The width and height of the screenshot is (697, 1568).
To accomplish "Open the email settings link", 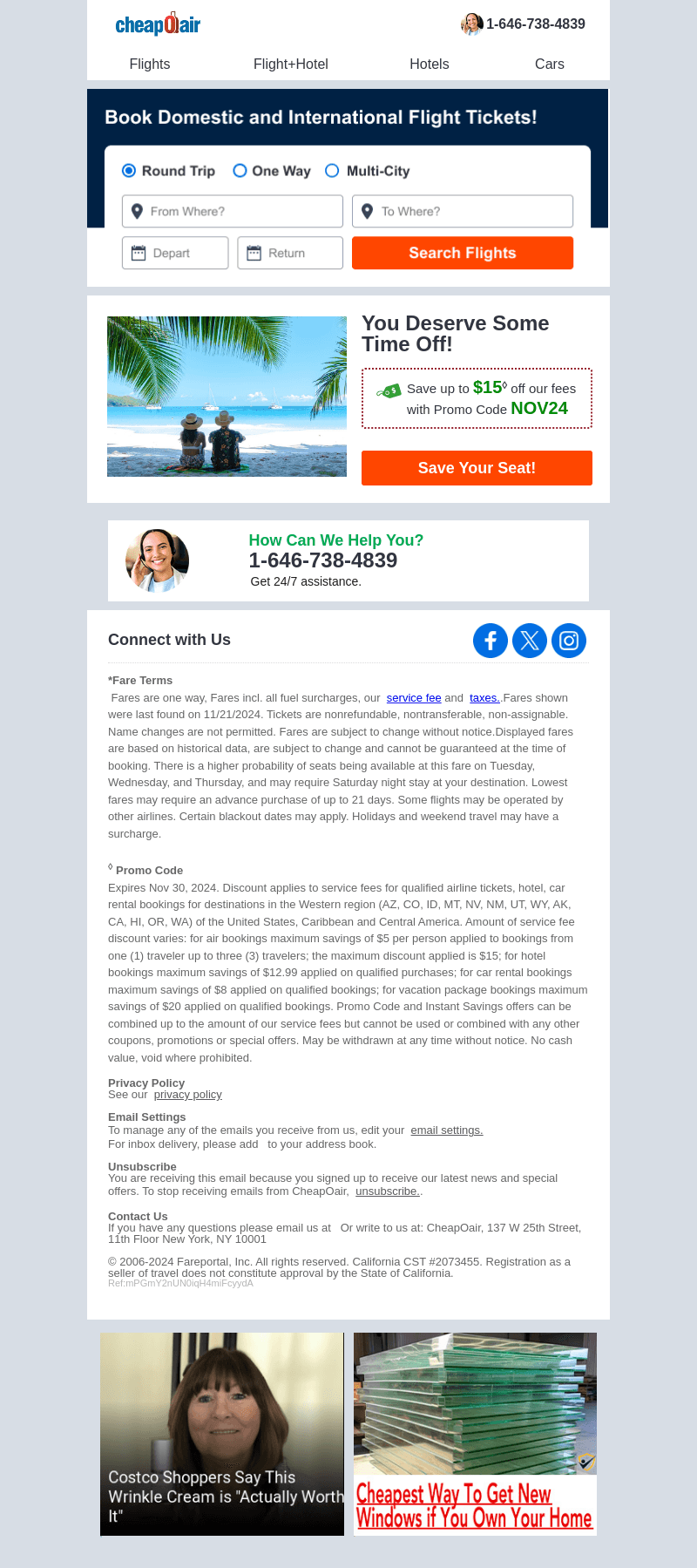I will [x=447, y=1130].
